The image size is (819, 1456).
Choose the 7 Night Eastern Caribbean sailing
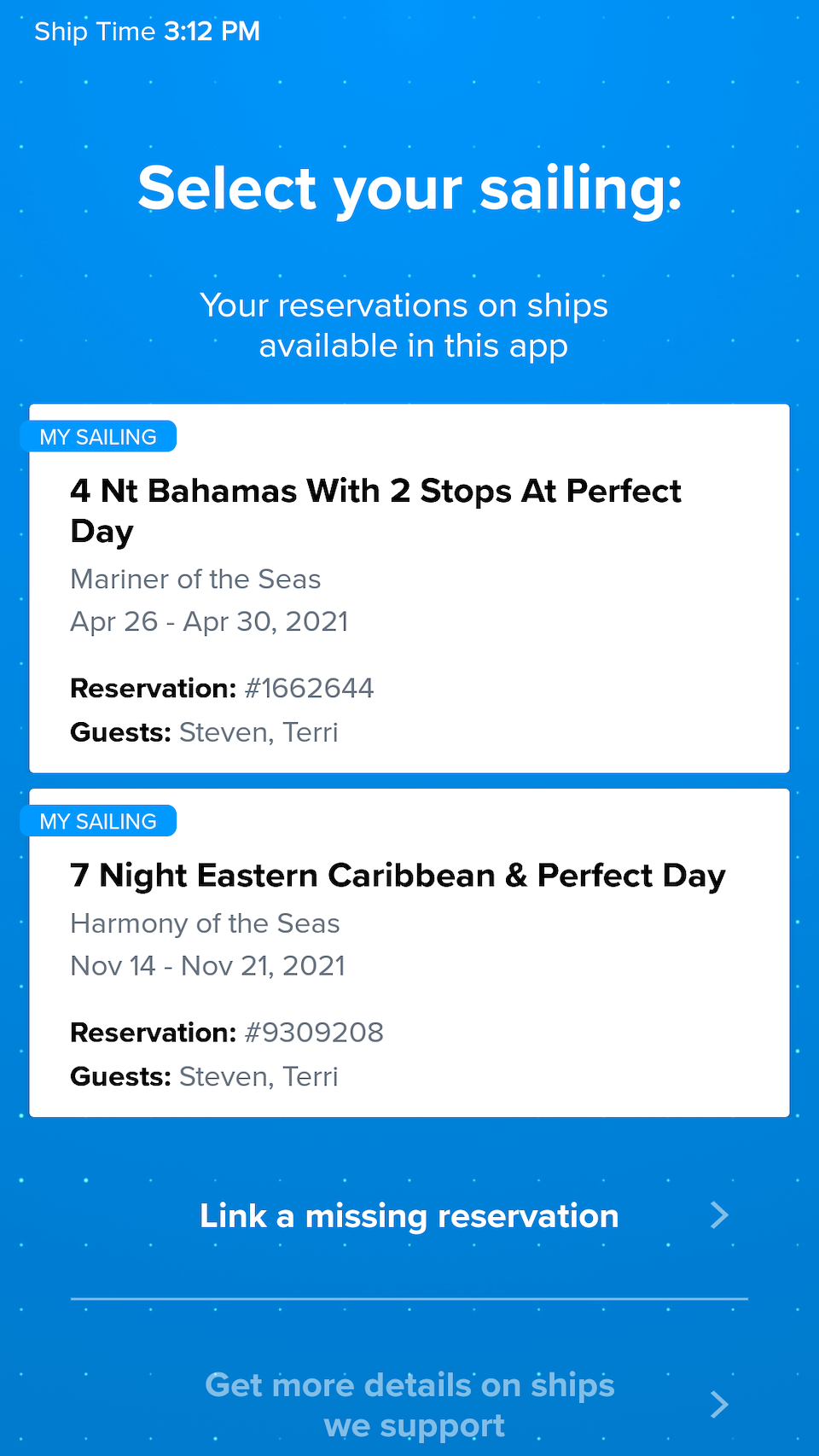pos(409,952)
